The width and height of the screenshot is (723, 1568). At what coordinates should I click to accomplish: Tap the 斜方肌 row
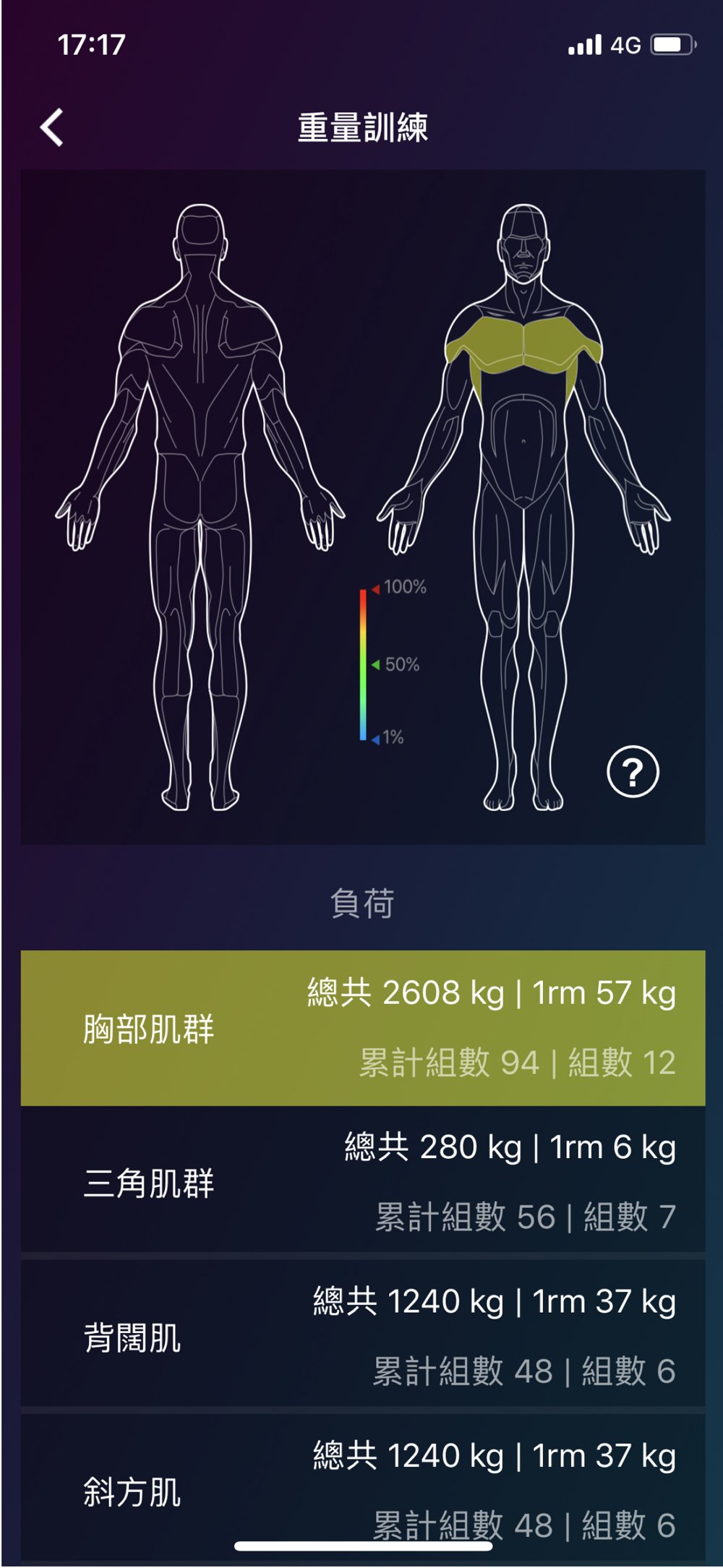pyautogui.click(x=363, y=1488)
